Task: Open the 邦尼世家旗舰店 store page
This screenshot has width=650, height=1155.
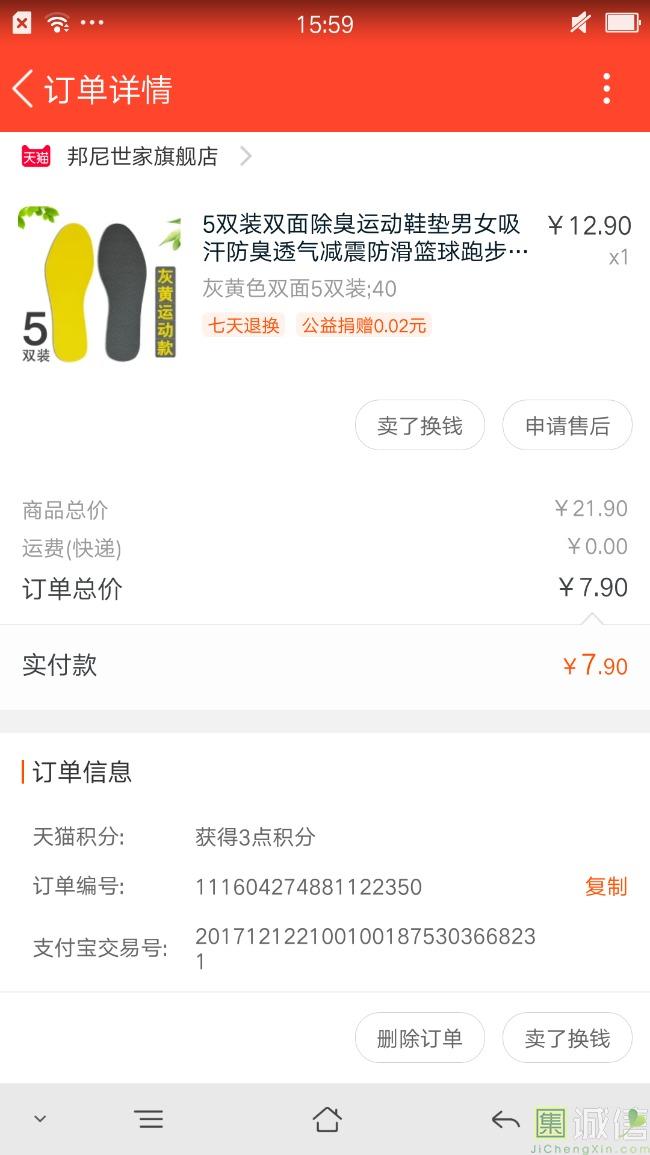Action: click(142, 157)
